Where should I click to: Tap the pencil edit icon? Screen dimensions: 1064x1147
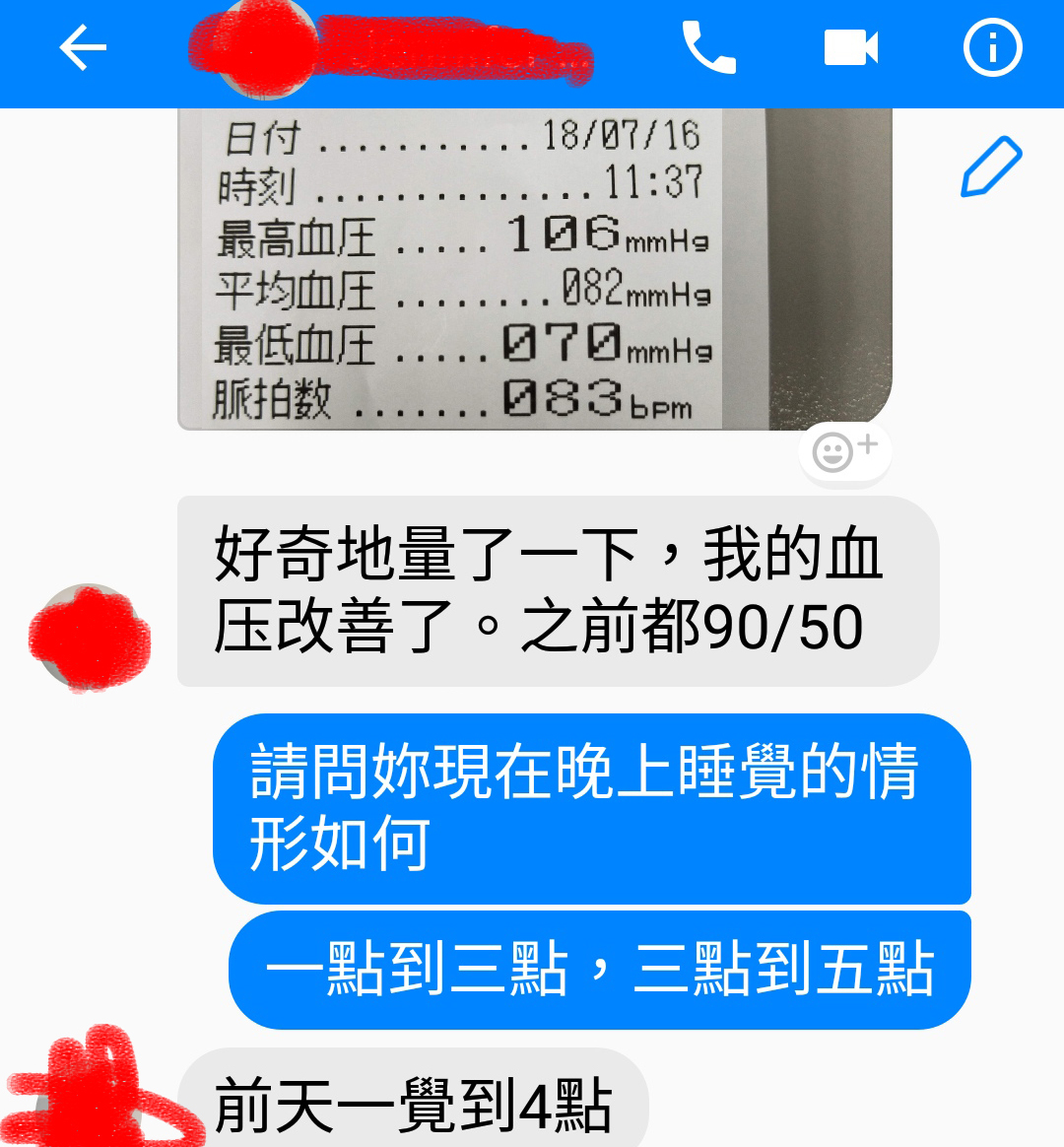991,167
